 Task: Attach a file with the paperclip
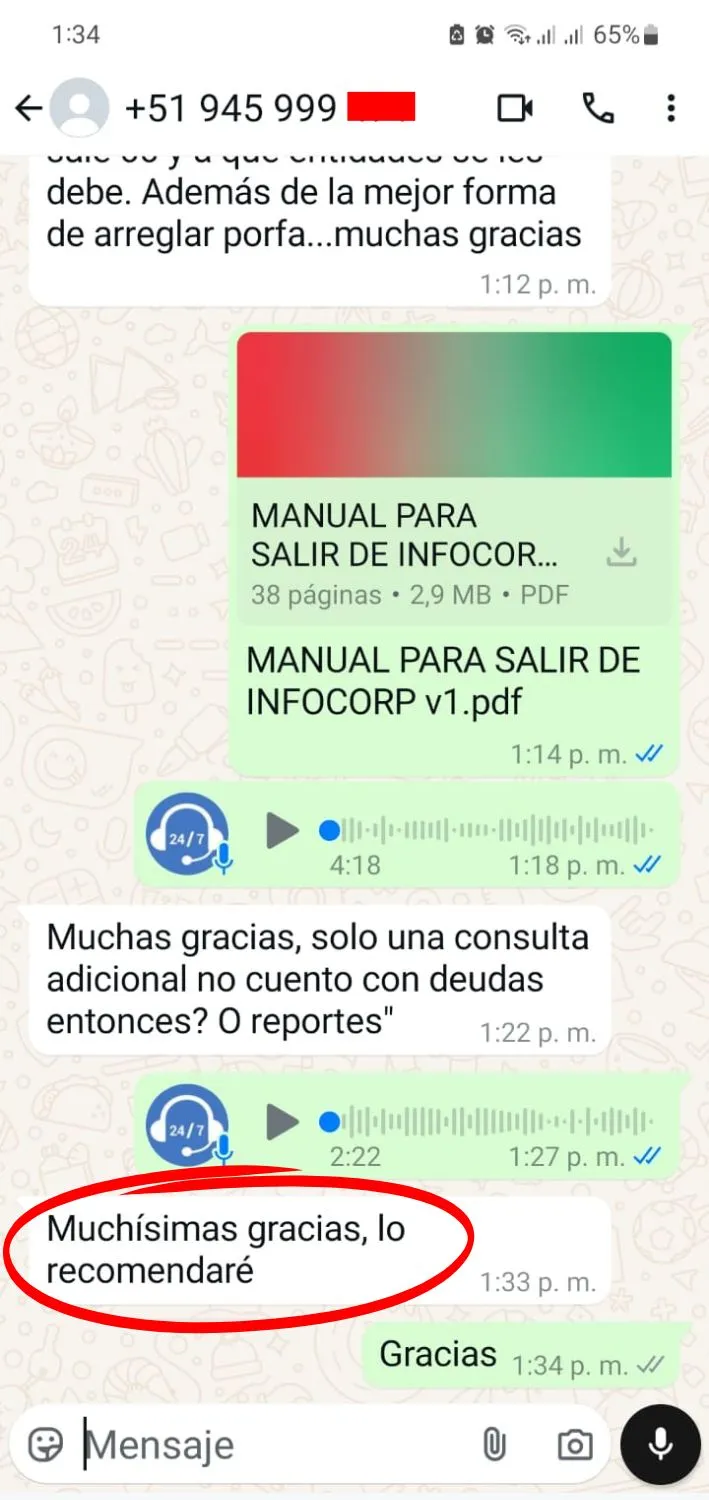494,1444
